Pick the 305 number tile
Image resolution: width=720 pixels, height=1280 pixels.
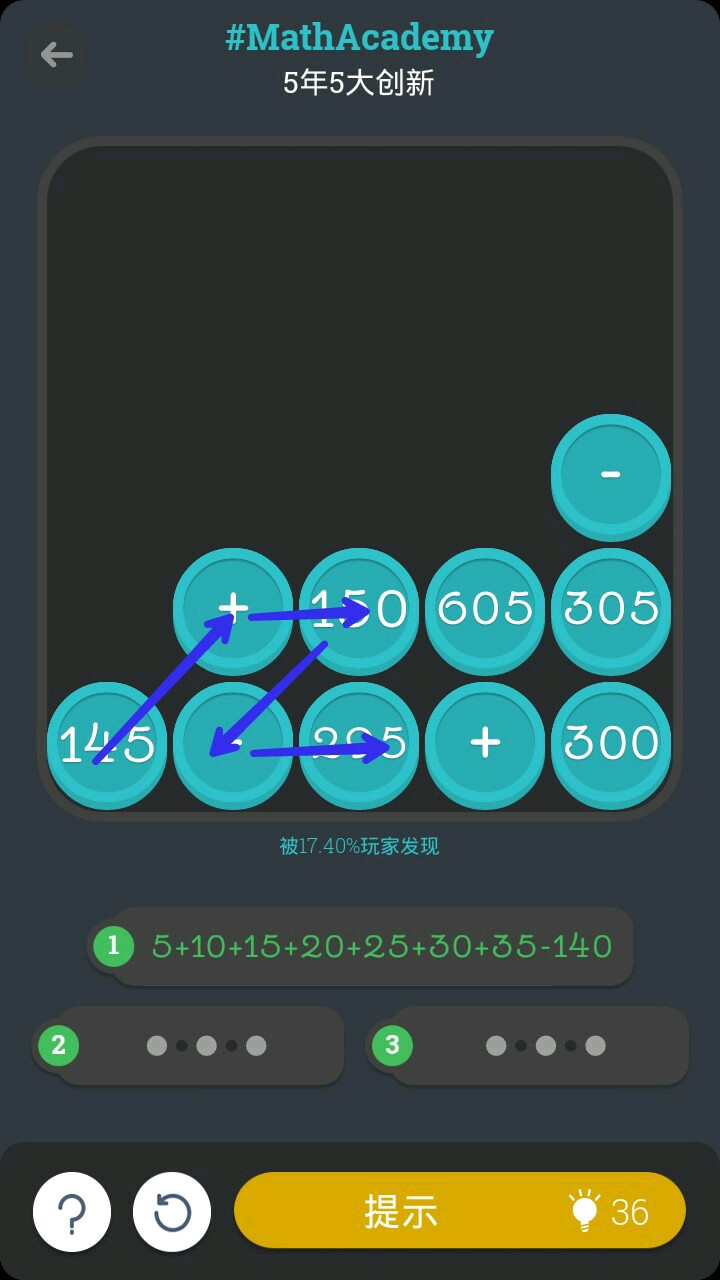coord(611,607)
